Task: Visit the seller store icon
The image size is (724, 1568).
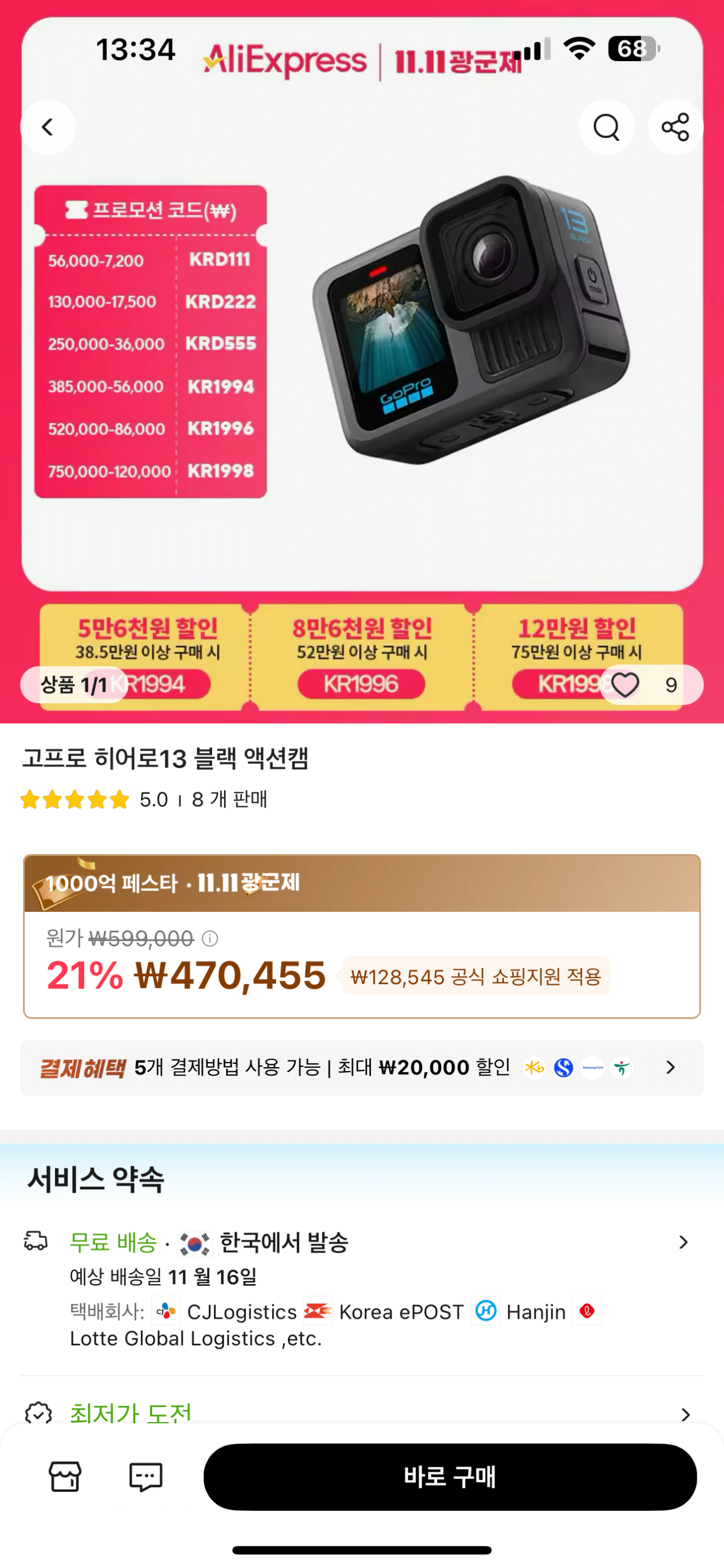Action: point(64,1476)
